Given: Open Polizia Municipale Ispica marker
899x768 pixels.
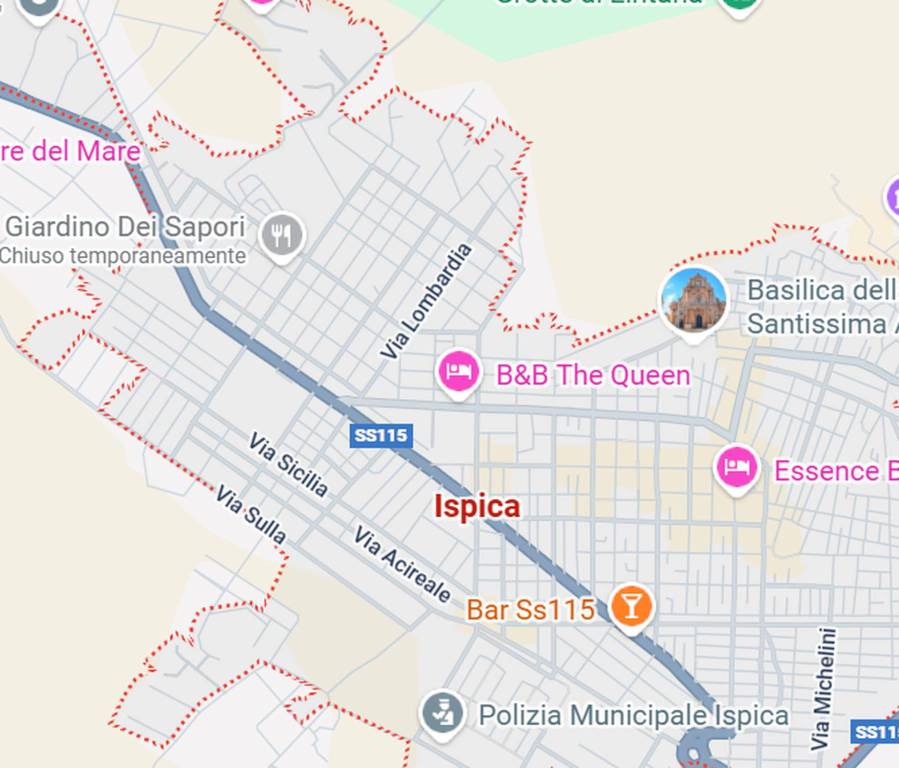Looking at the screenshot, I should tap(442, 713).
